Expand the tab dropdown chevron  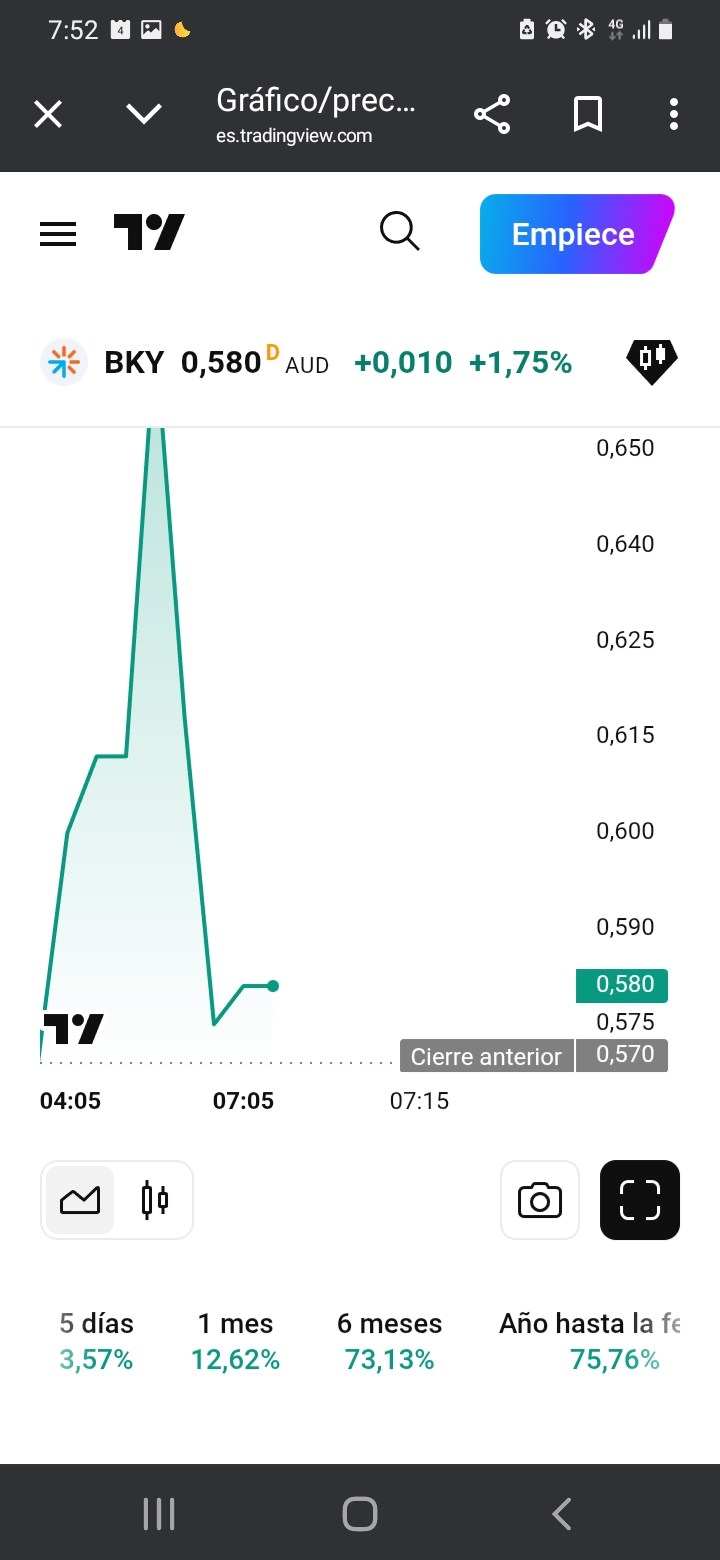click(145, 114)
